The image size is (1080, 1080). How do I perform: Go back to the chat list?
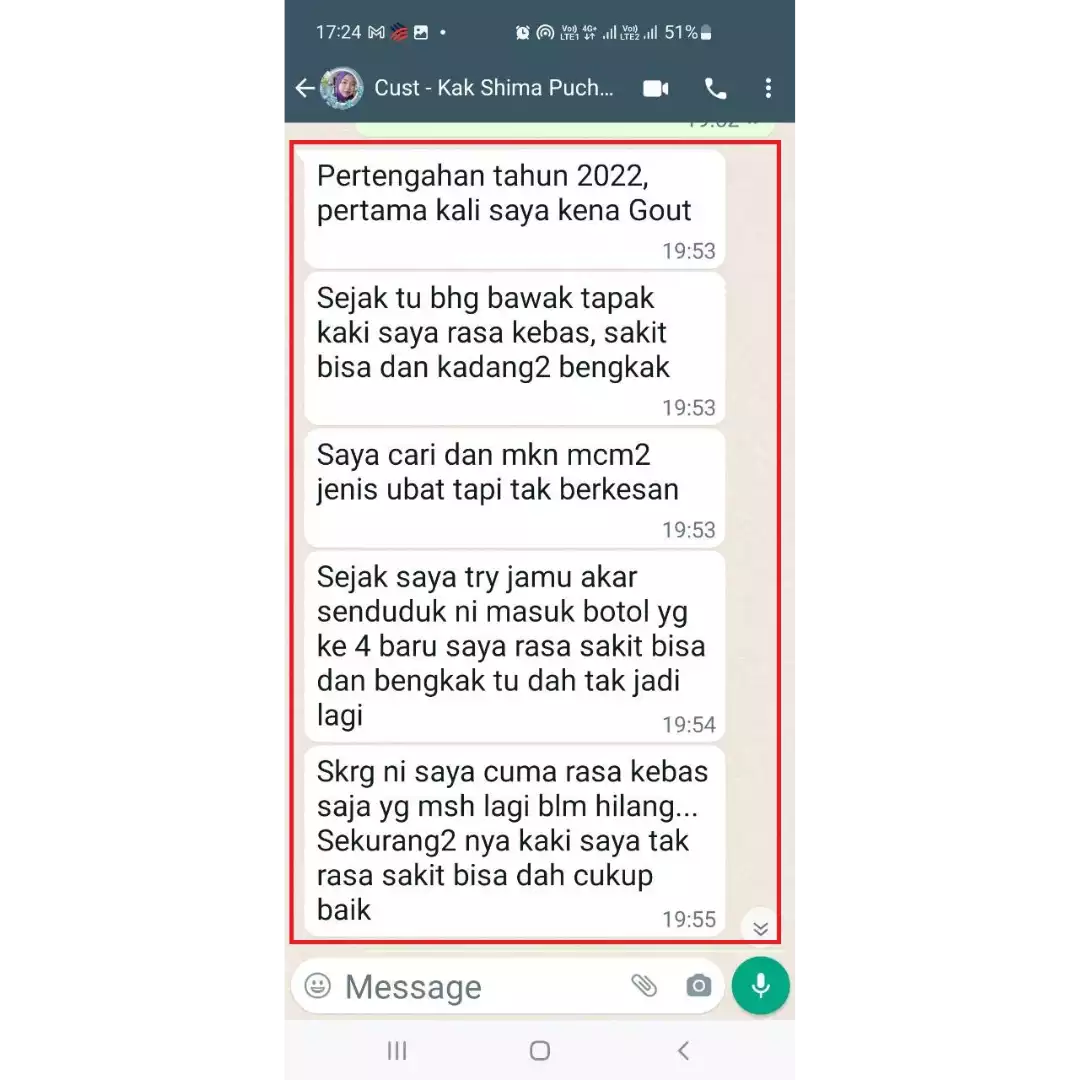click(305, 88)
